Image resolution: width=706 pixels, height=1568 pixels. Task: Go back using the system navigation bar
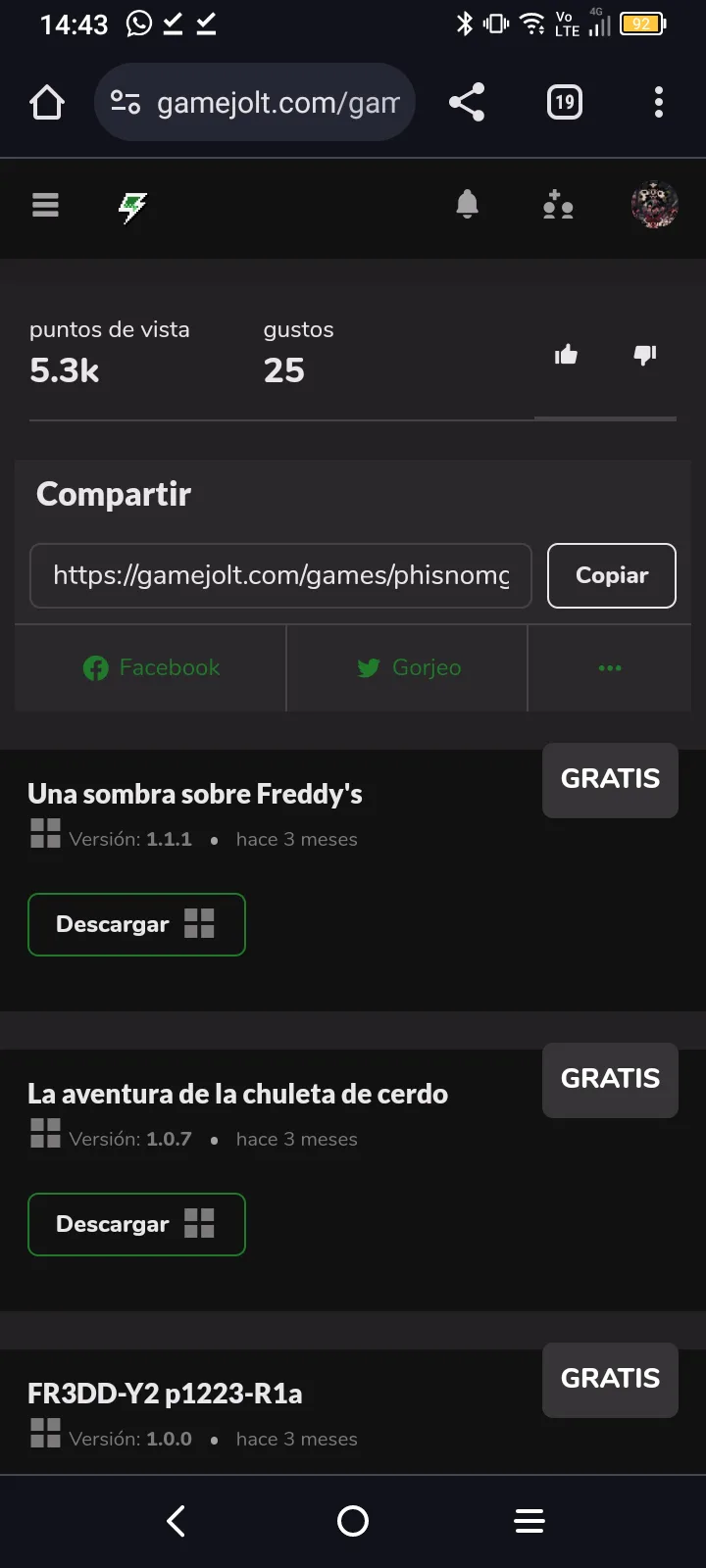[x=176, y=1521]
